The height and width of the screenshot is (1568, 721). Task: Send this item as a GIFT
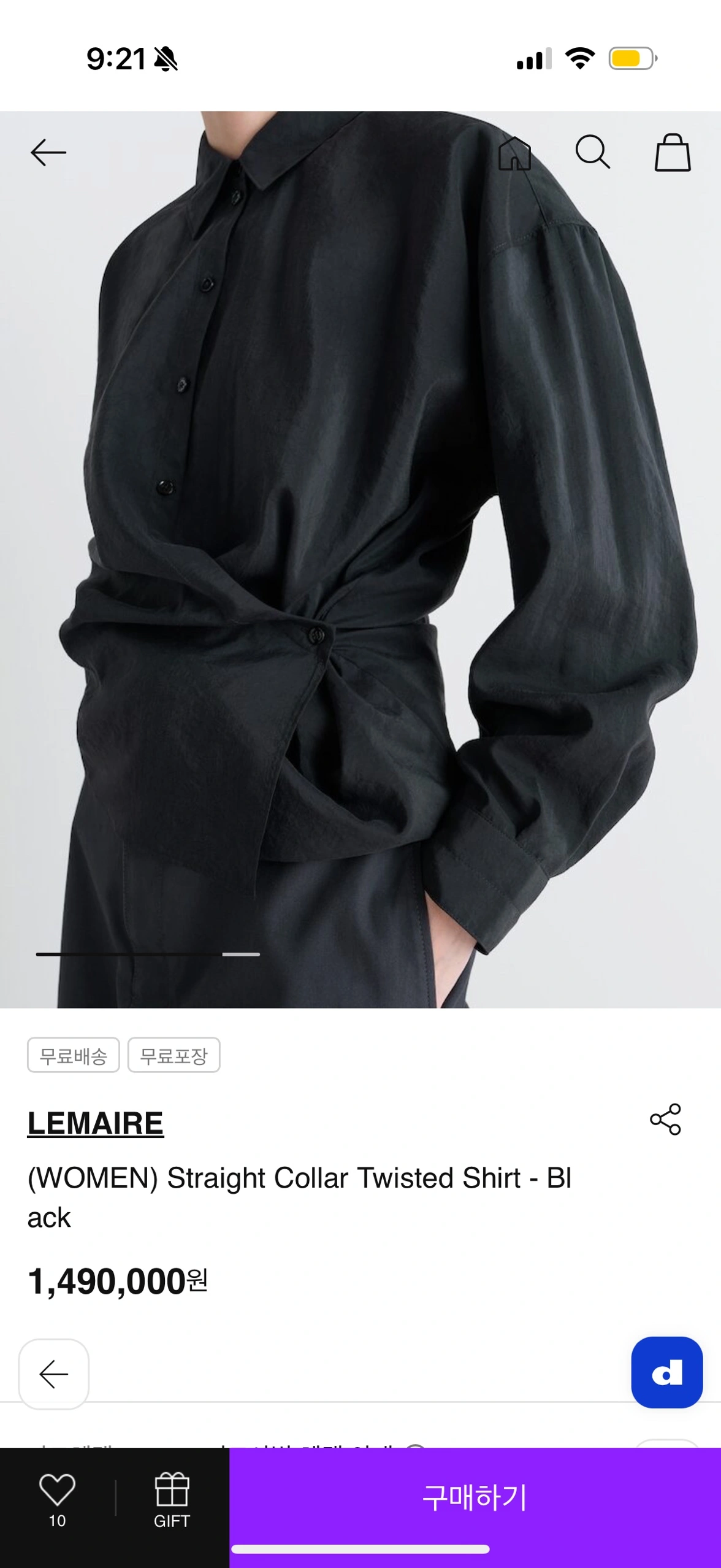pos(172,1500)
